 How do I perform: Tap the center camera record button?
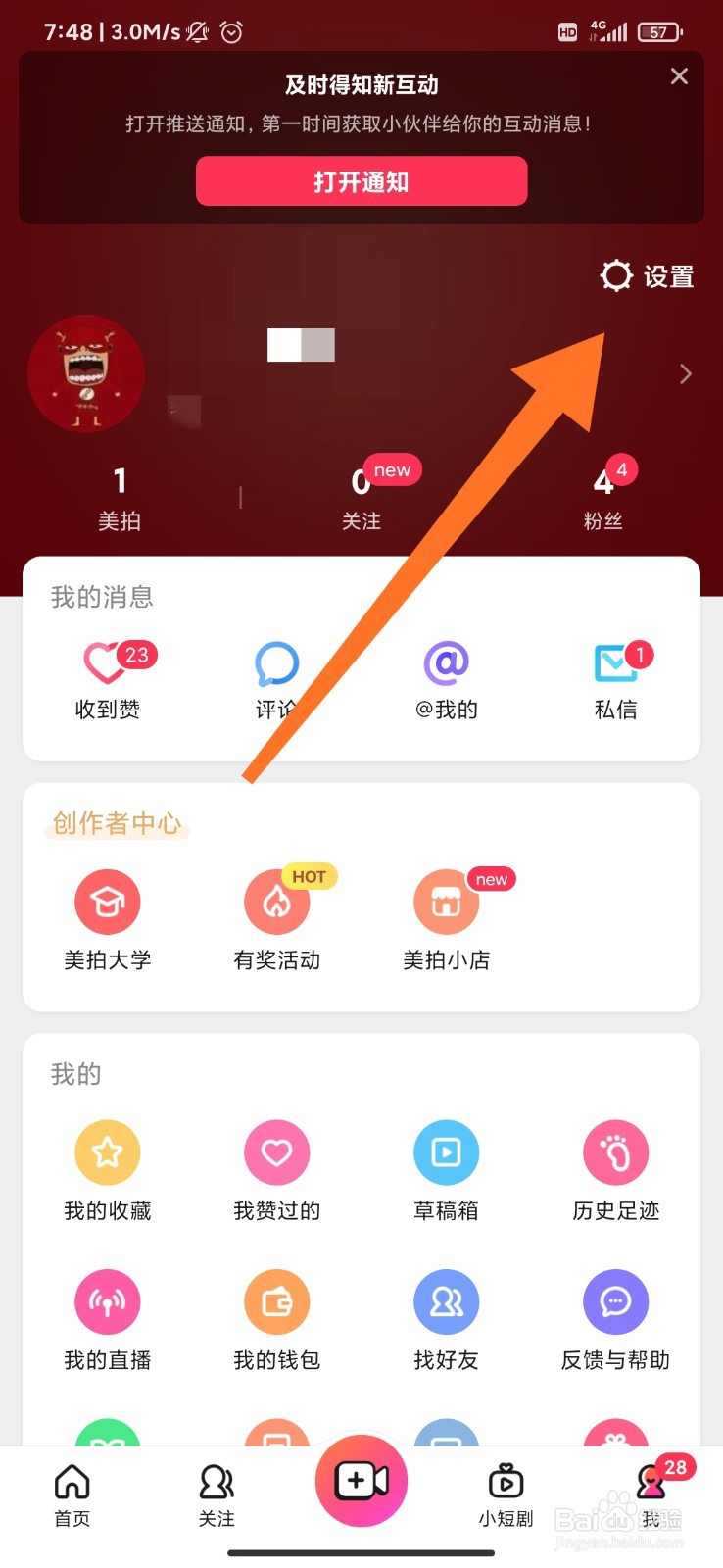[361, 1482]
